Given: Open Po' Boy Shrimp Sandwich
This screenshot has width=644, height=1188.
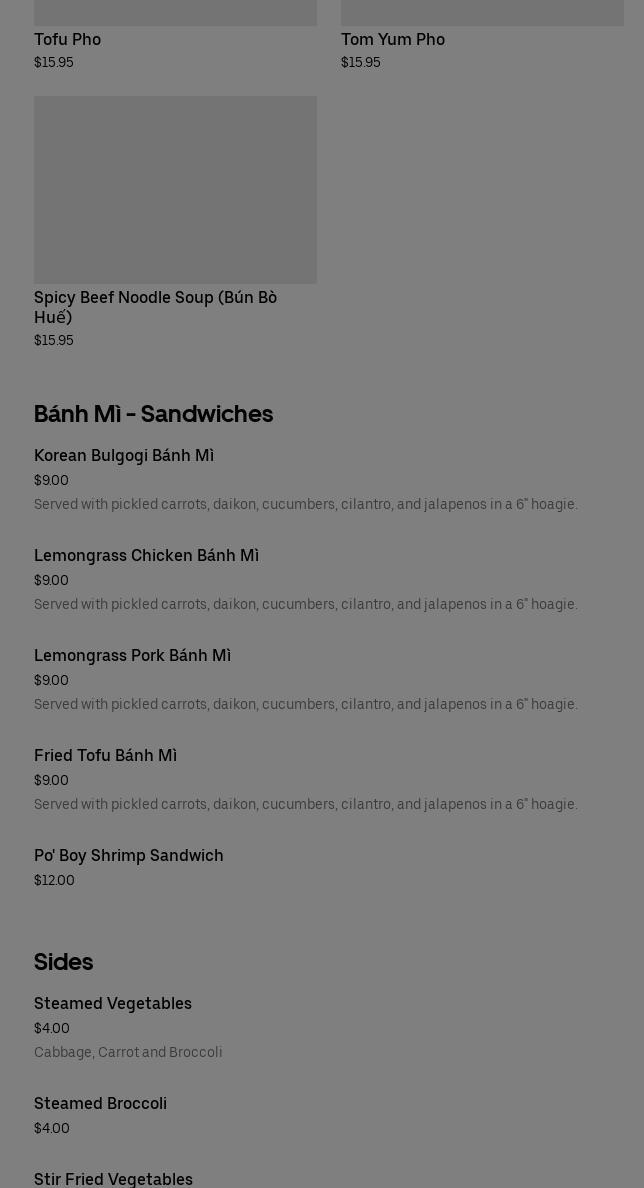Looking at the screenshot, I should click(x=129, y=856).
